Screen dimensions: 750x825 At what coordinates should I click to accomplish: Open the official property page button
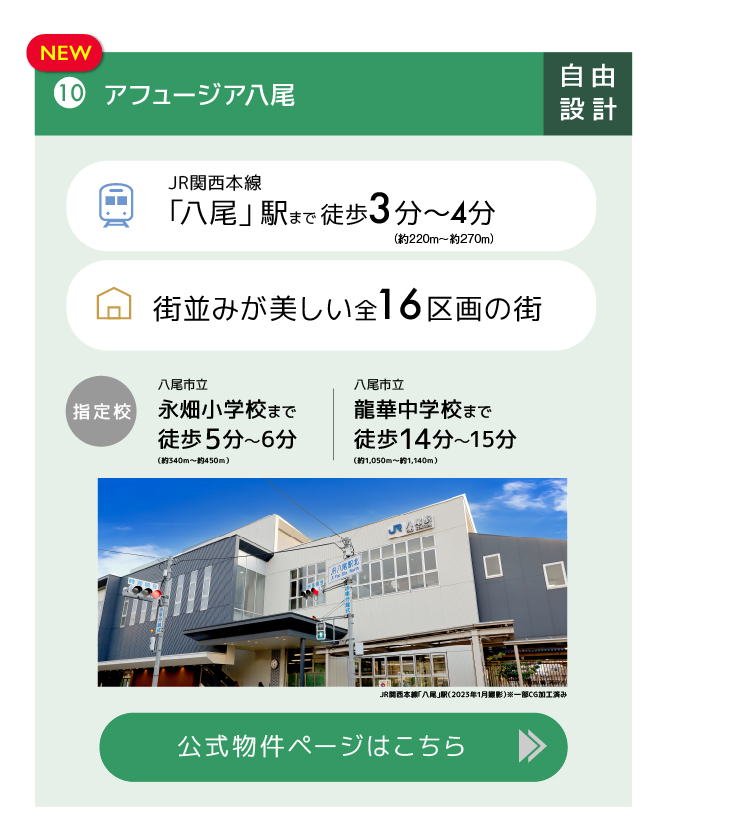pyautogui.click(x=333, y=747)
